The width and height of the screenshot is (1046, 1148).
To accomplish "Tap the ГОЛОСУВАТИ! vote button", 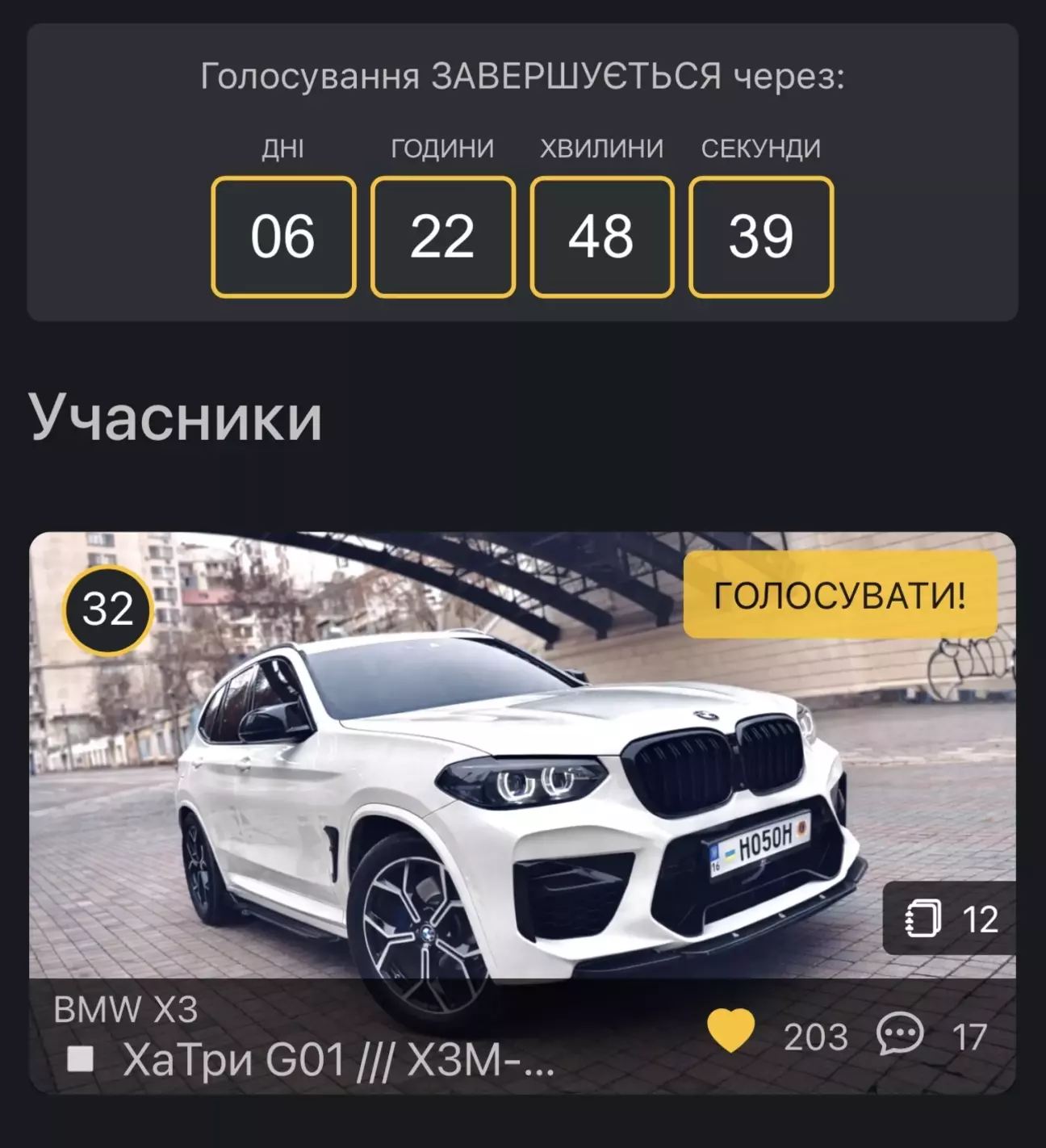I will [839, 596].
